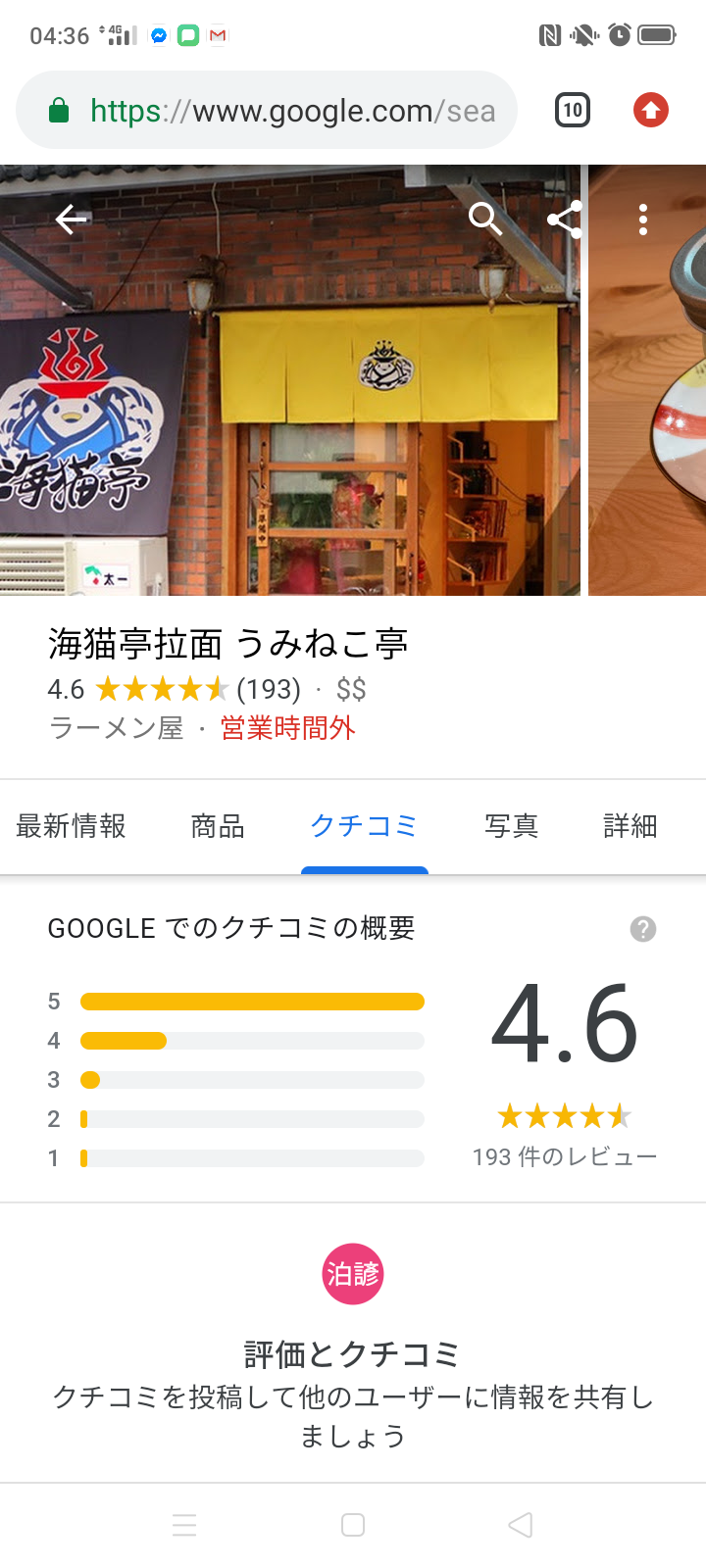This screenshot has width=706, height=1568.
Task: Tap the system home button
Action: click(353, 1525)
